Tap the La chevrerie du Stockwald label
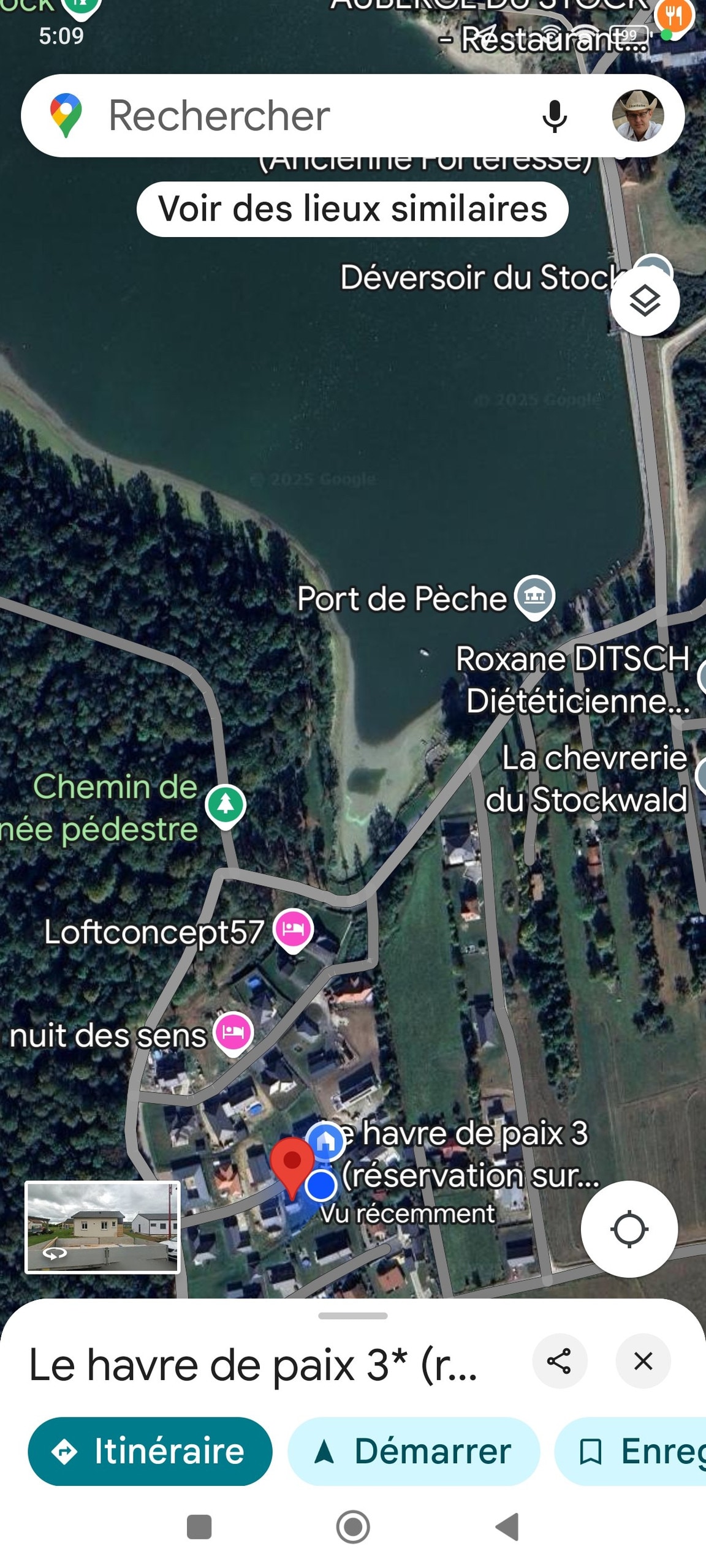Screen dimensions: 706x1568 (x=588, y=779)
